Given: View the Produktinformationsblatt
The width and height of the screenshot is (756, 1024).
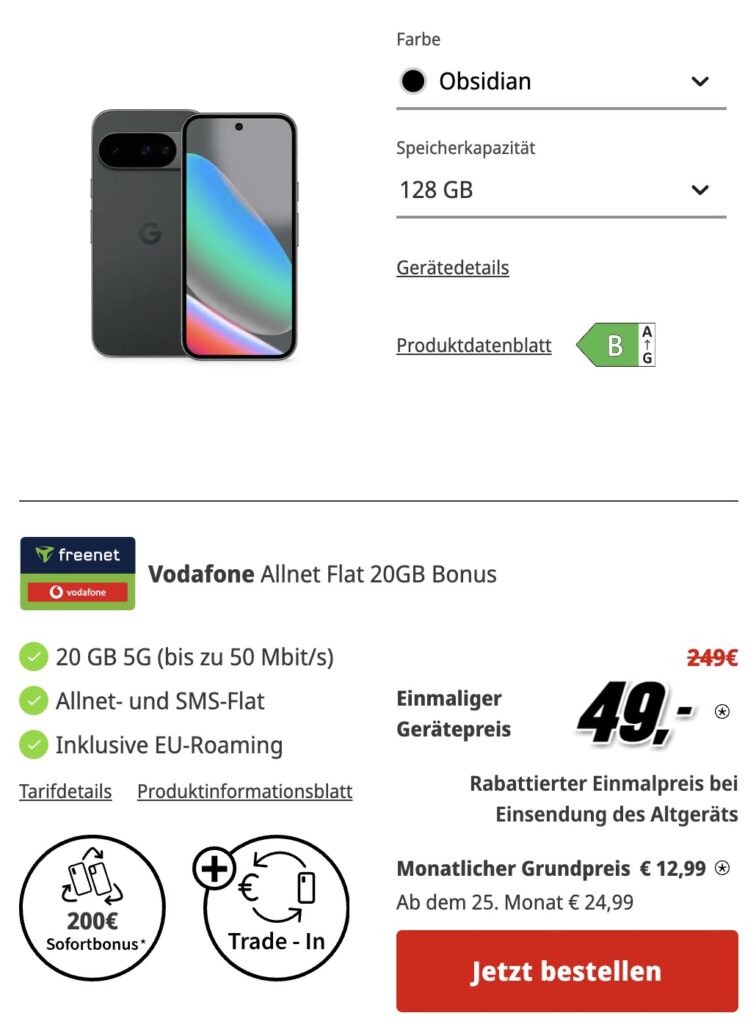Looking at the screenshot, I should pos(244,791).
